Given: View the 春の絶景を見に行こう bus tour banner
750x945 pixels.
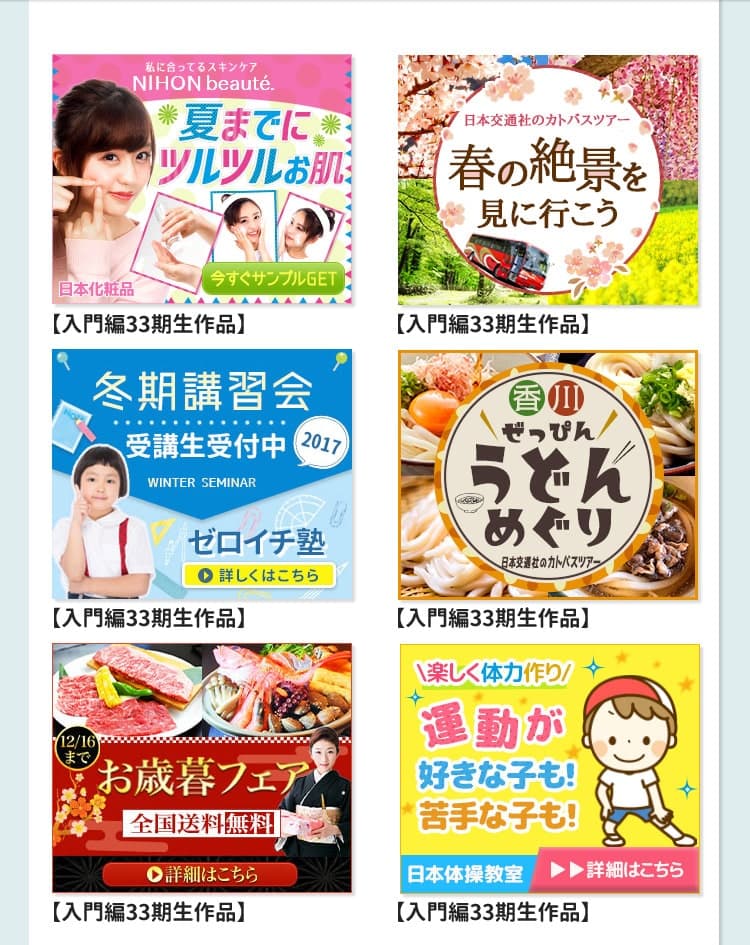Looking at the screenshot, I should point(548,179).
